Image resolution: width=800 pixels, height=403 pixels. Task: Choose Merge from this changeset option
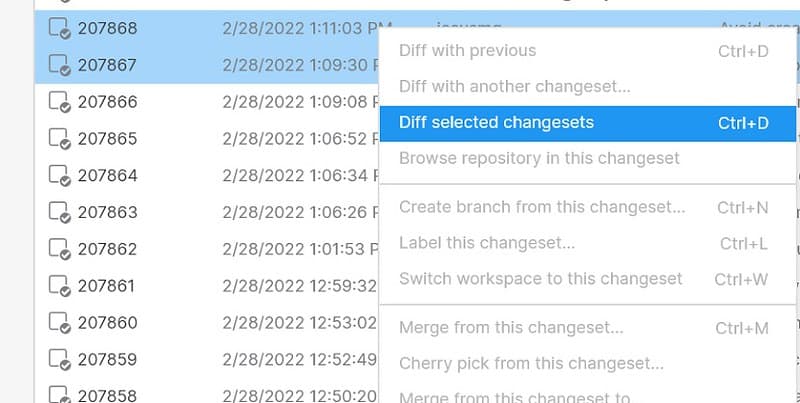point(511,327)
